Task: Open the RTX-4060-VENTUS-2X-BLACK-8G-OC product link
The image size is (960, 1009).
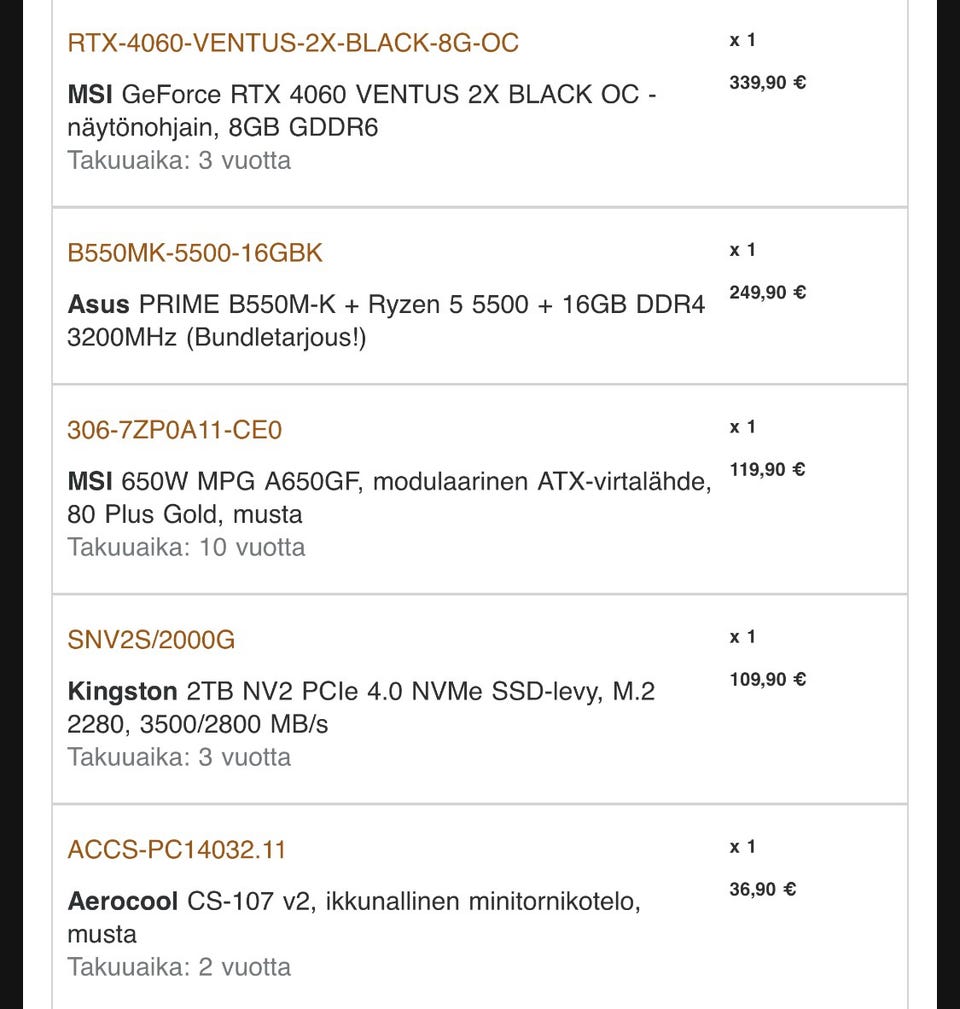Action: pyautogui.click(x=292, y=43)
